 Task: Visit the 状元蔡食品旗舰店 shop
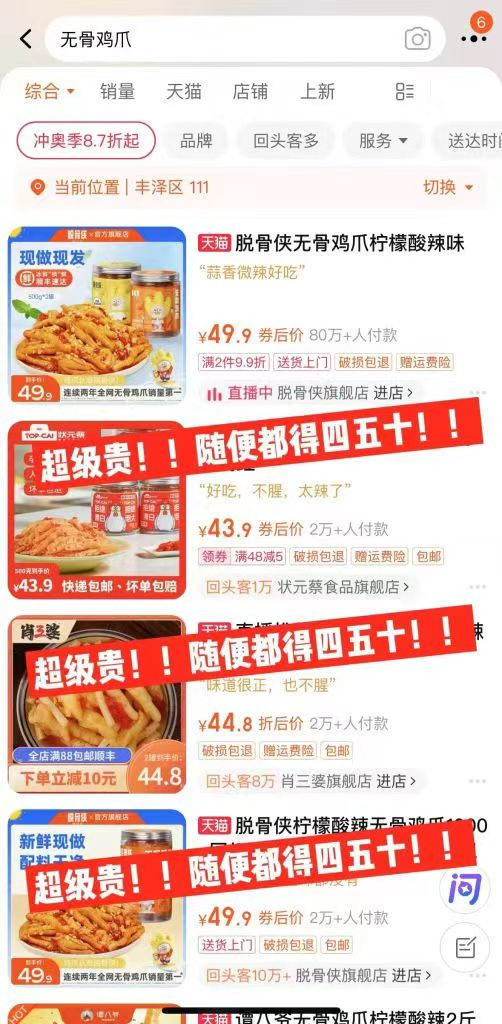(x=308, y=586)
